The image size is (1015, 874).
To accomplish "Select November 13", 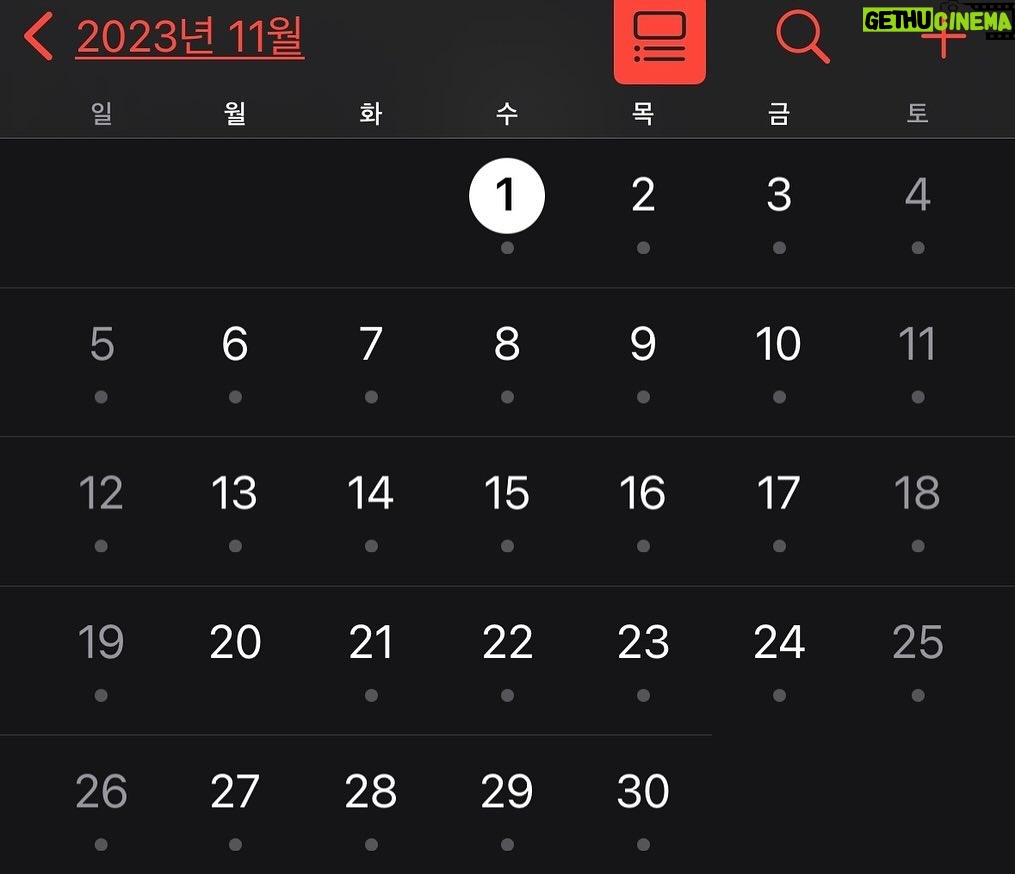I will coord(234,493).
